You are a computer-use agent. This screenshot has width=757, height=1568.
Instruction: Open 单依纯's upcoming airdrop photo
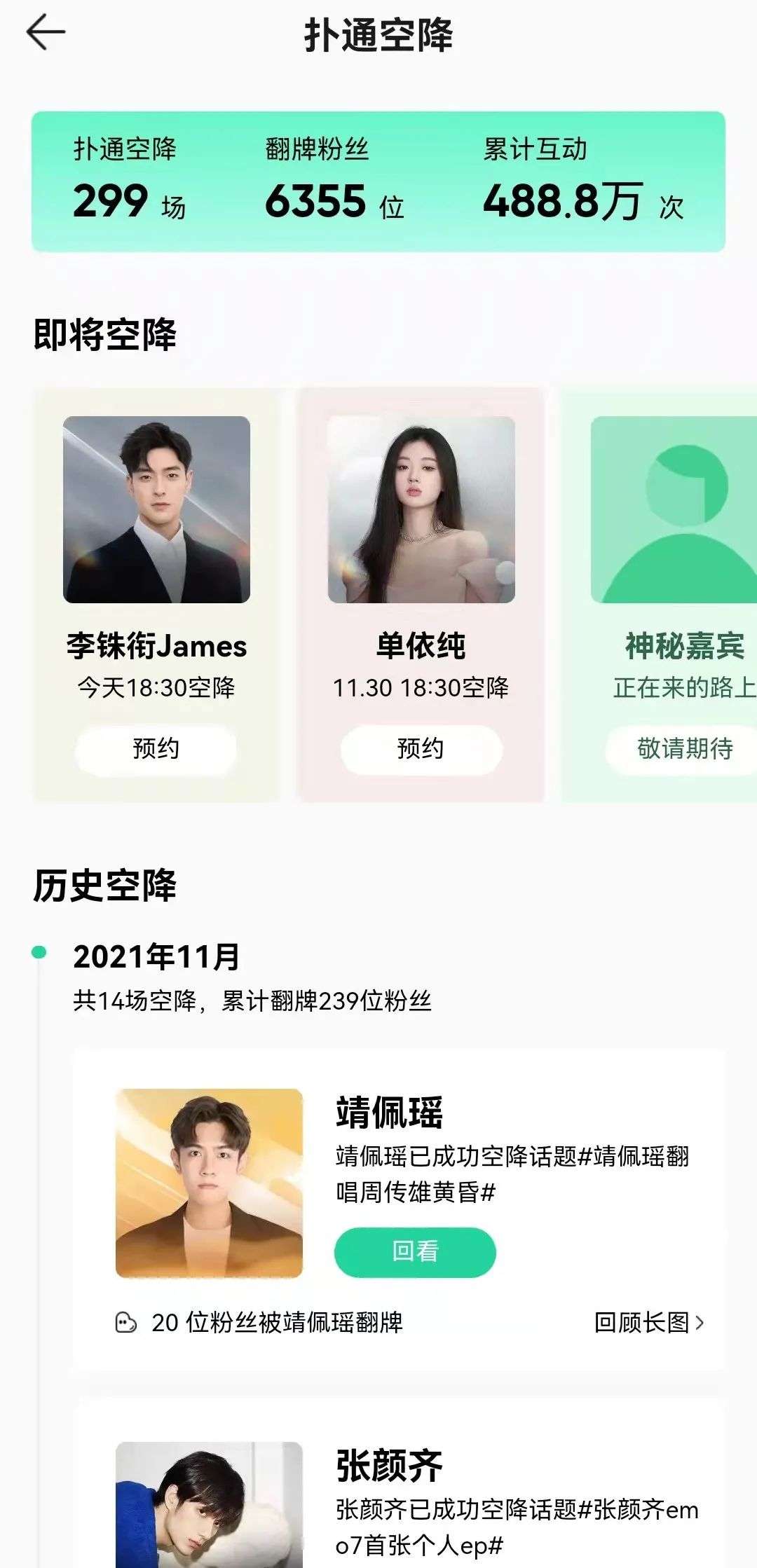(421, 509)
